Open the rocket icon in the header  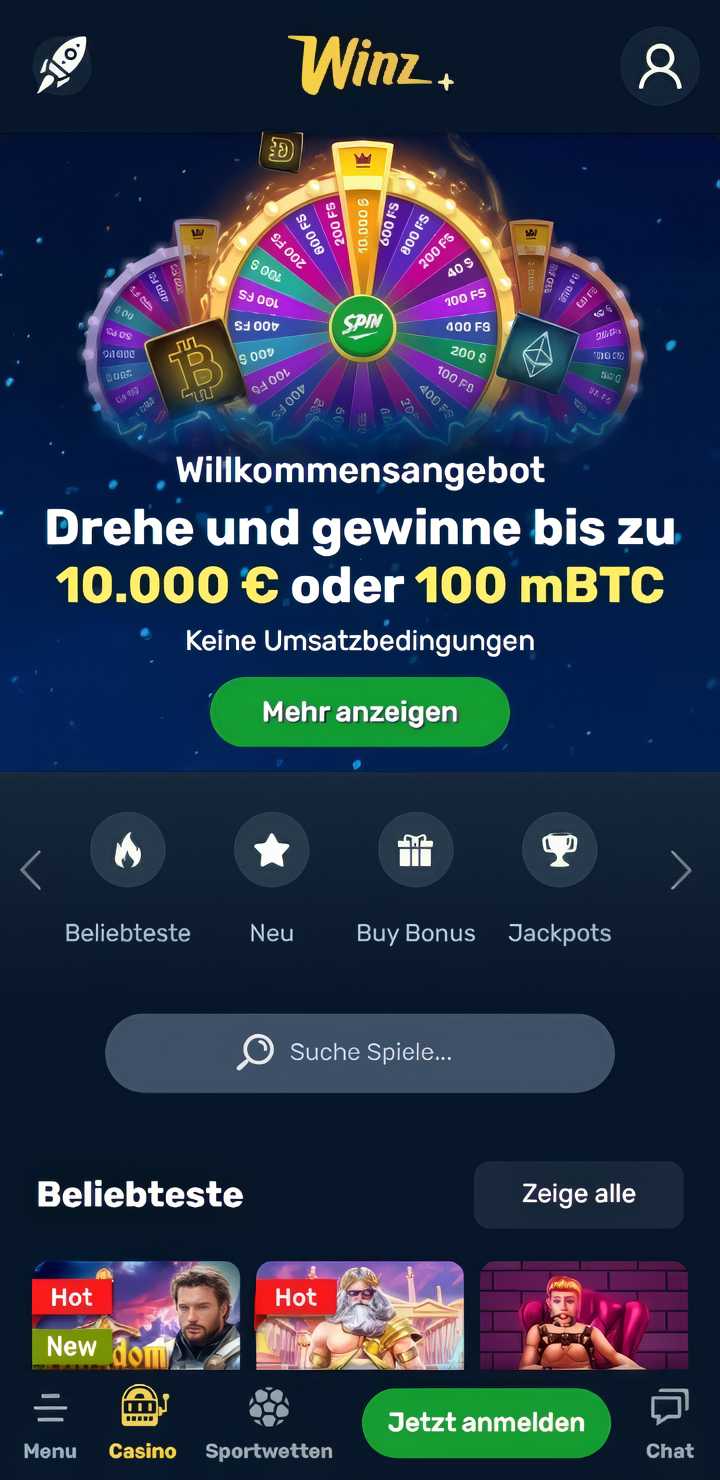click(x=62, y=66)
